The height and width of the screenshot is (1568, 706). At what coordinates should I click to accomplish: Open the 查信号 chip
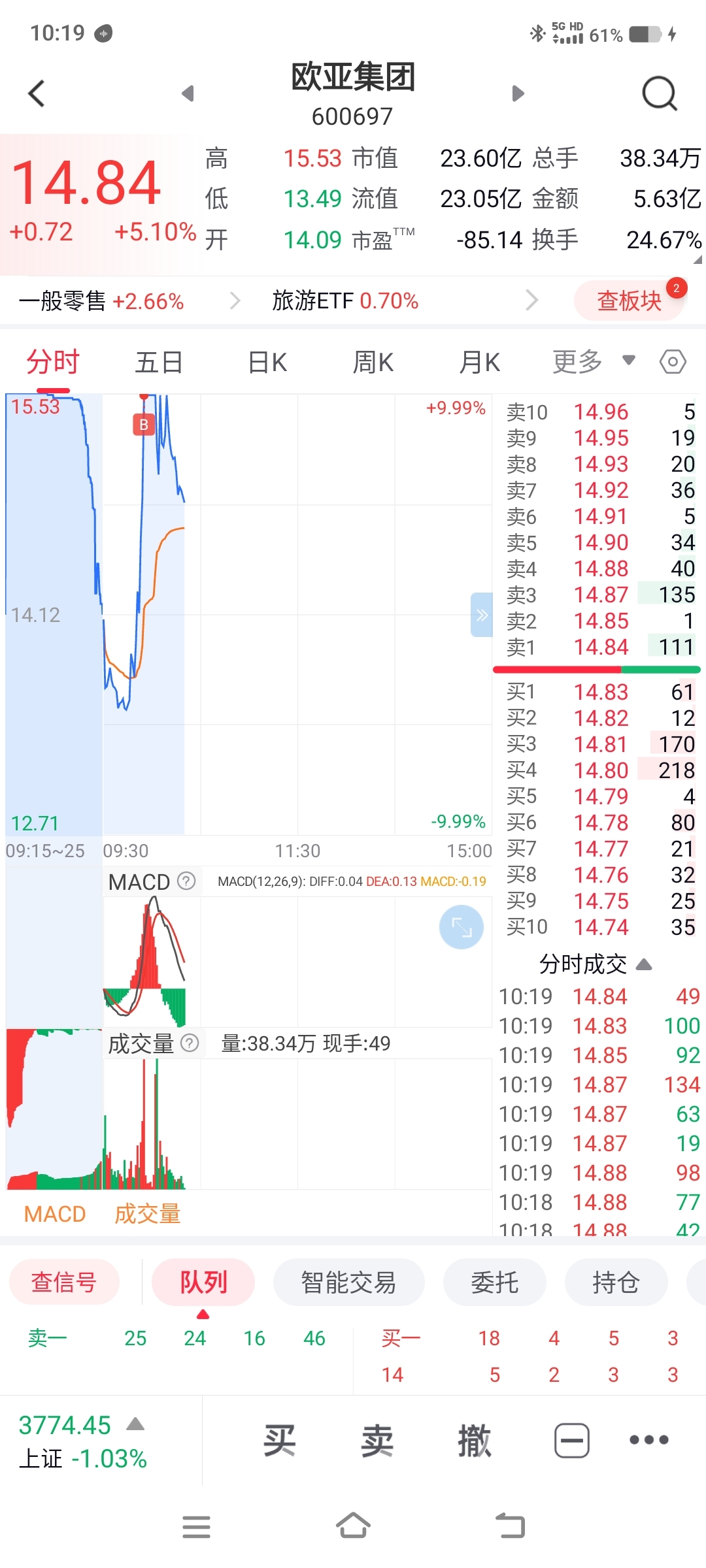coord(64,1282)
